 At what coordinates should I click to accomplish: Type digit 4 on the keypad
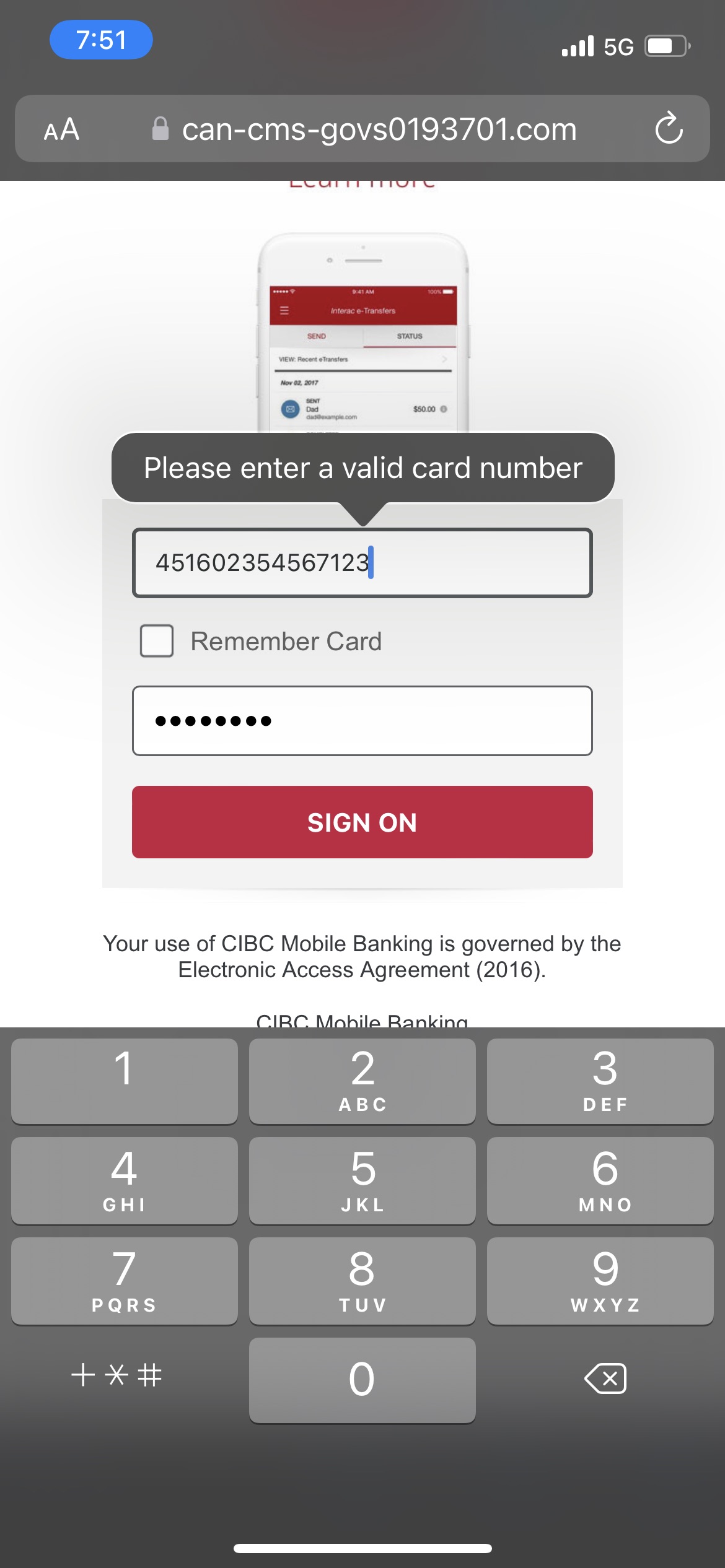124,1180
